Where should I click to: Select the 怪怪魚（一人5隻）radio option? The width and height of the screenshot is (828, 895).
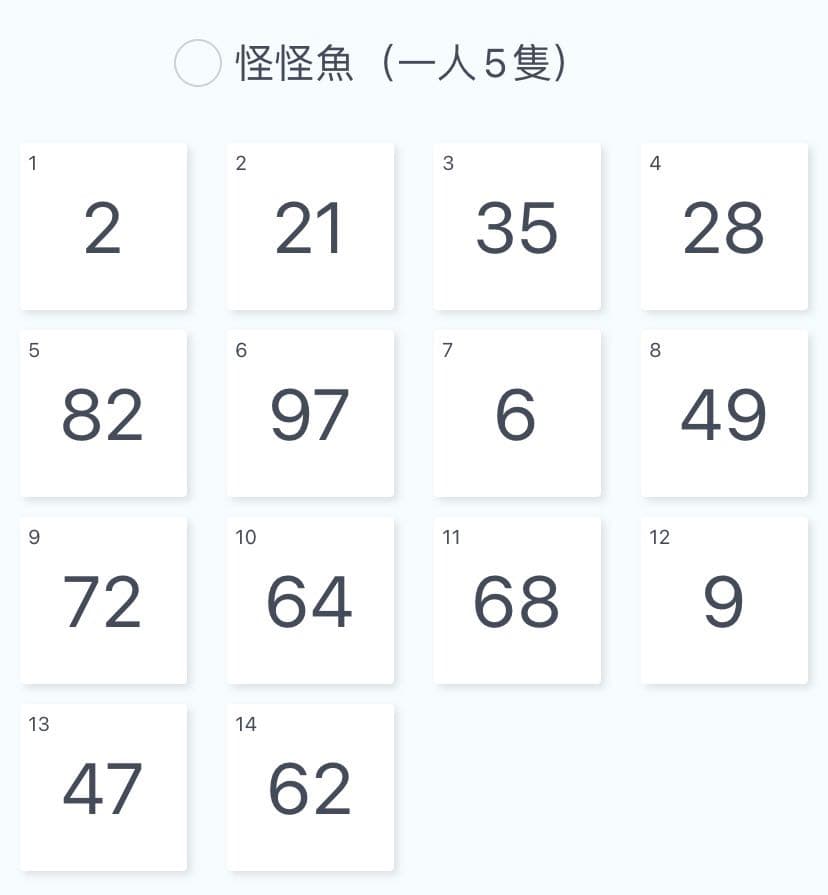[197, 63]
